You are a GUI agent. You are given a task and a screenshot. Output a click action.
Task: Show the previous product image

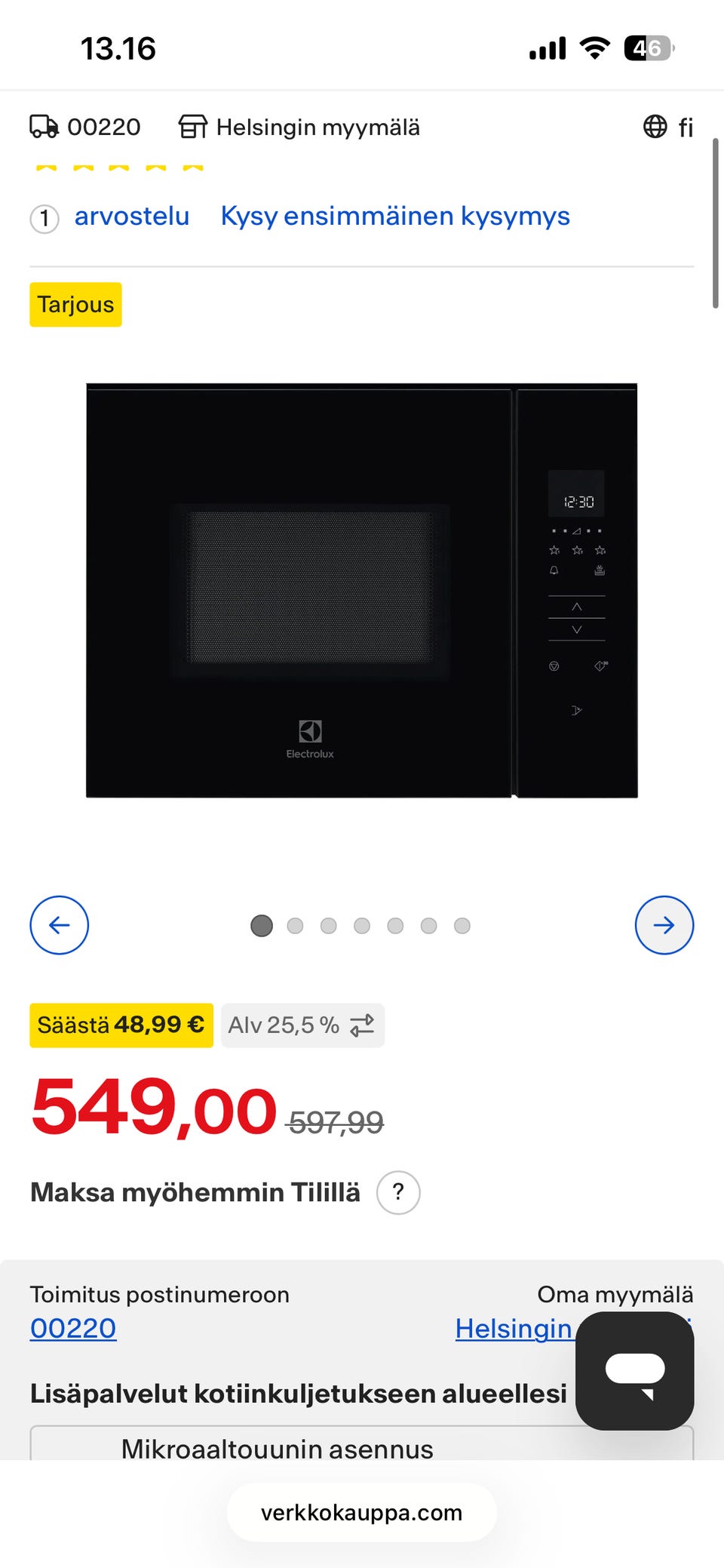click(59, 925)
